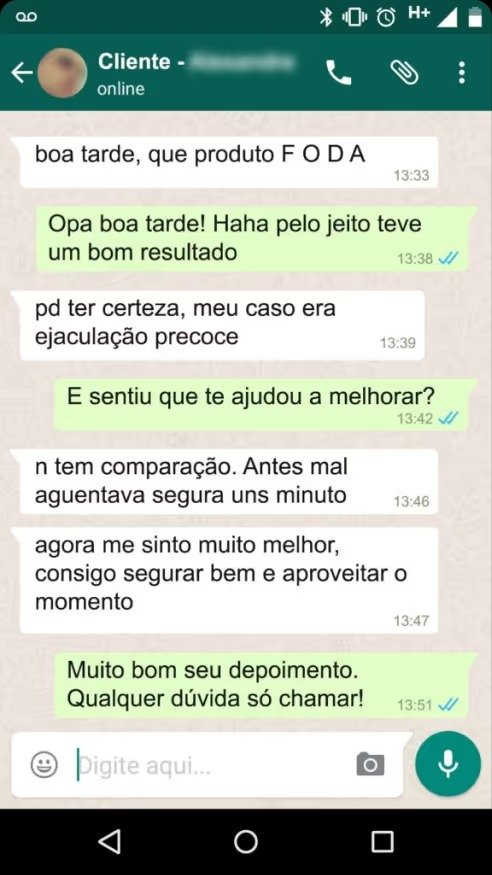Go back using the header arrow
Screen dimensions: 492x875
pyautogui.click(x=22, y=73)
